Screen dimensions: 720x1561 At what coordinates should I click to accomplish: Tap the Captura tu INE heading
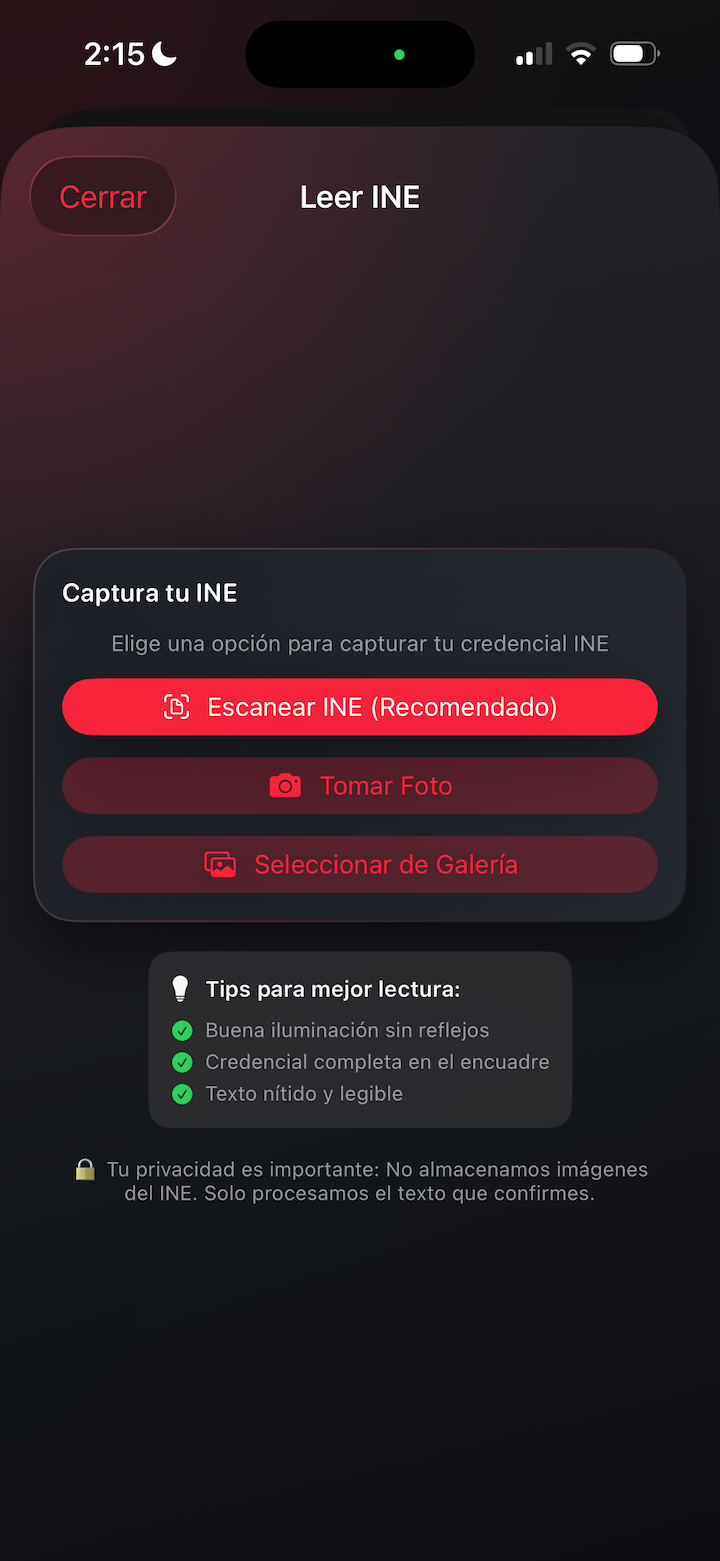(149, 592)
